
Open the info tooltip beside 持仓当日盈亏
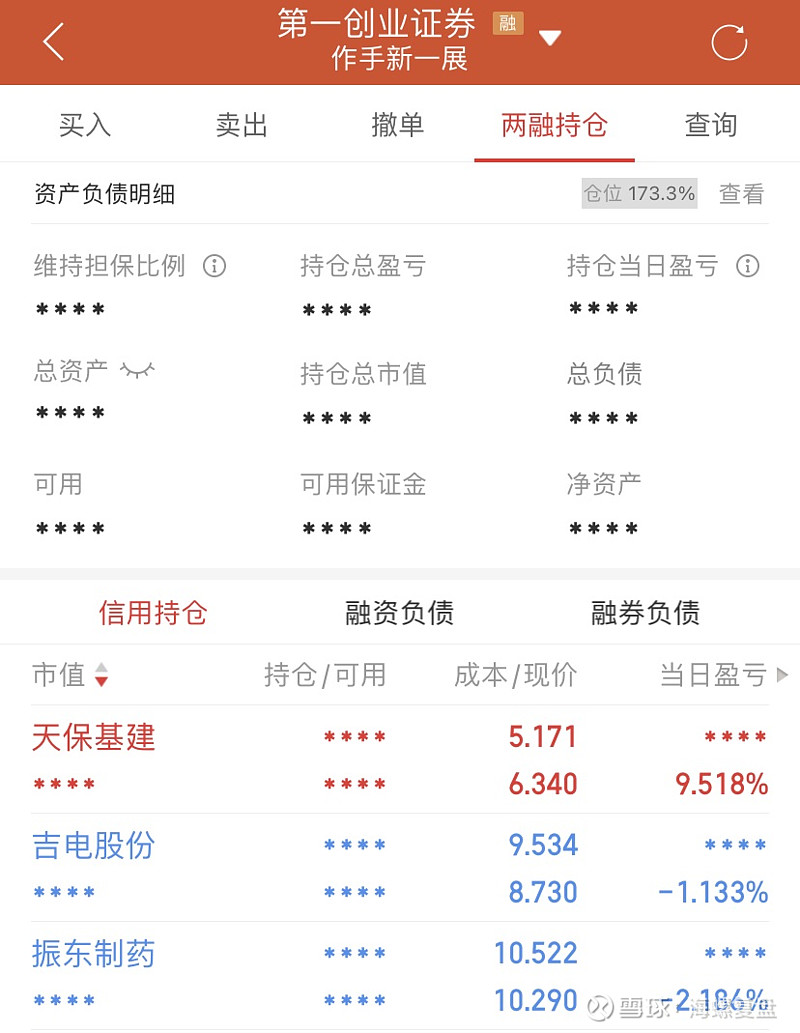747,266
